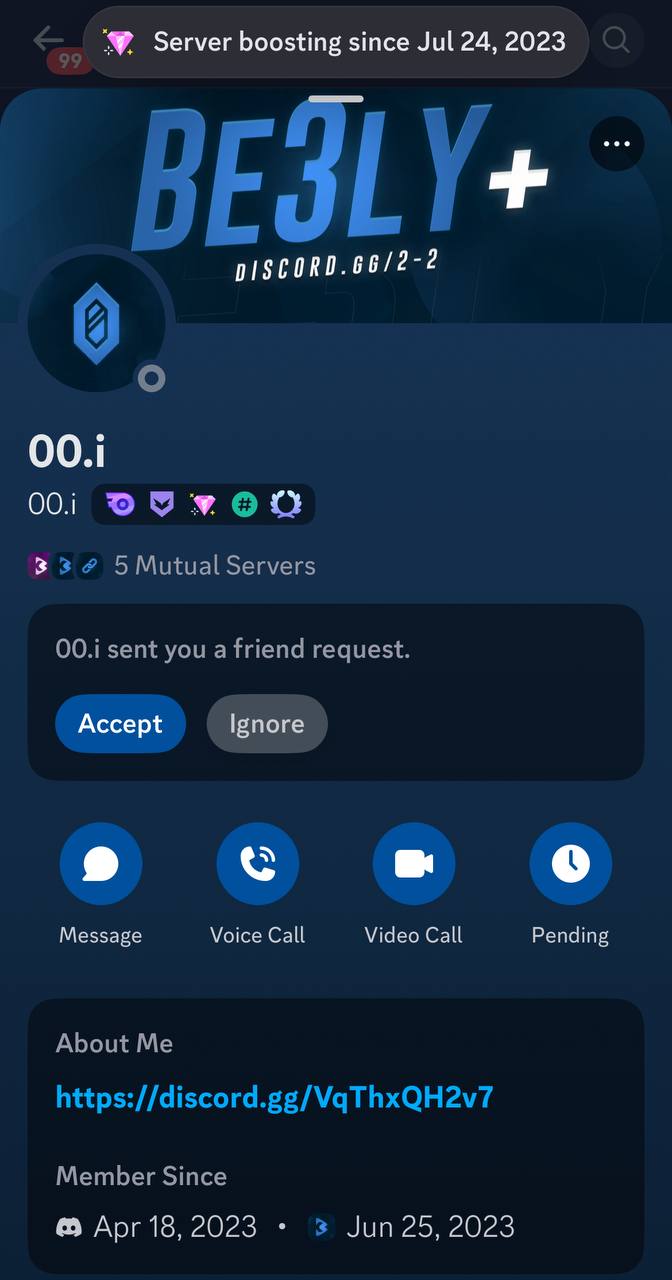Tap the server boost gem badge

(203, 505)
